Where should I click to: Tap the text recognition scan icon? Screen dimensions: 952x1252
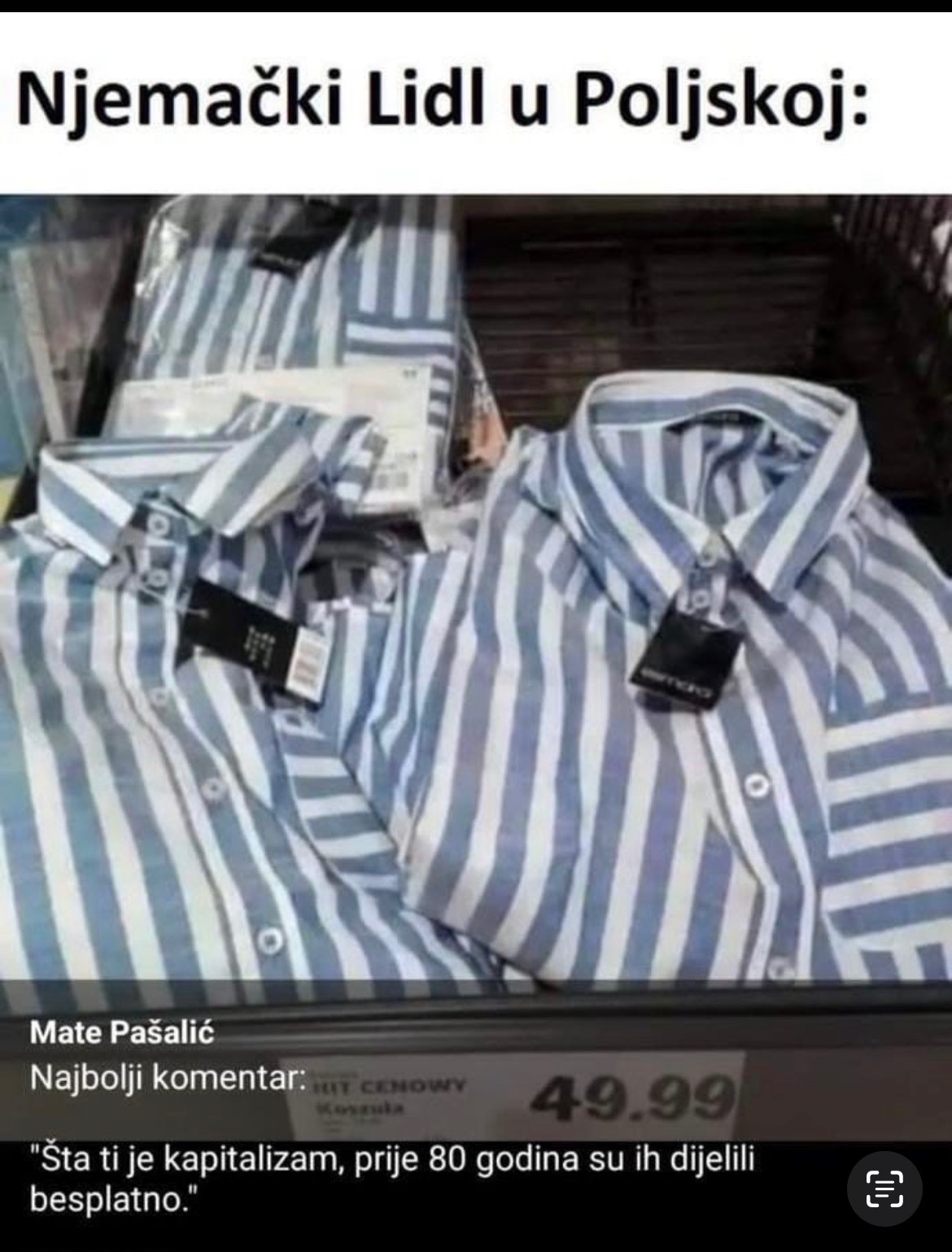point(884,1189)
